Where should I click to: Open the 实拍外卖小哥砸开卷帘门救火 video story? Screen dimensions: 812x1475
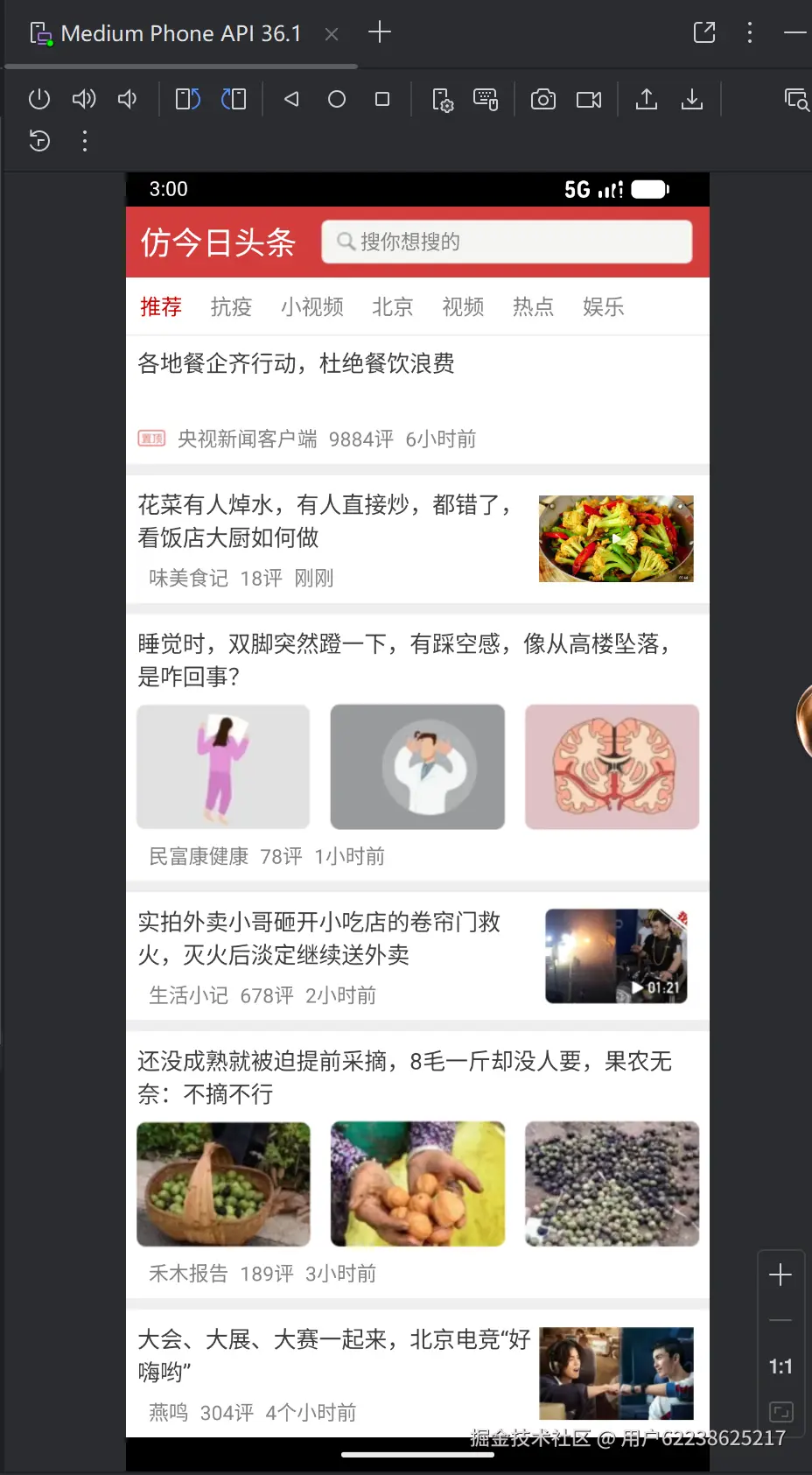[x=318, y=938]
